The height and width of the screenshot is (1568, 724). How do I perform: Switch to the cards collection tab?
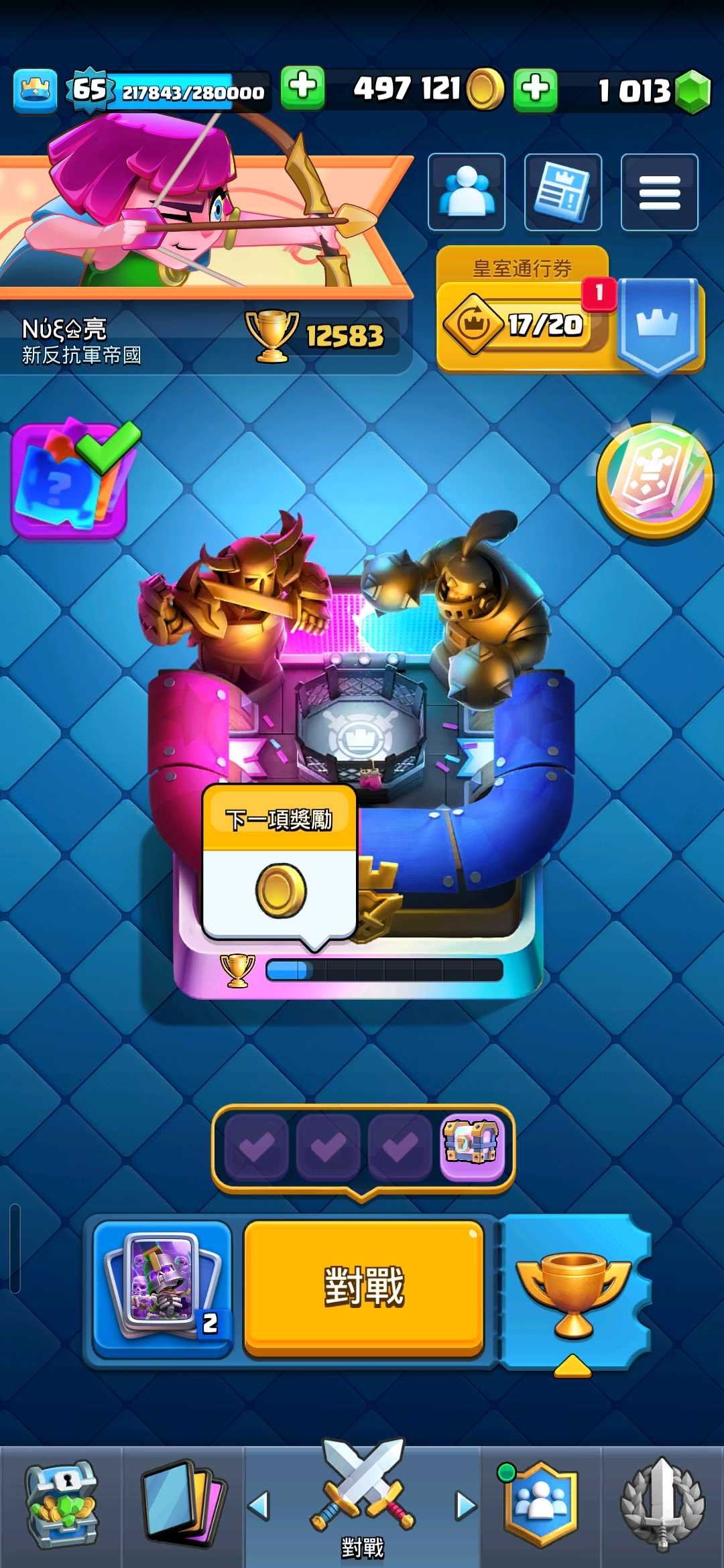182,1505
